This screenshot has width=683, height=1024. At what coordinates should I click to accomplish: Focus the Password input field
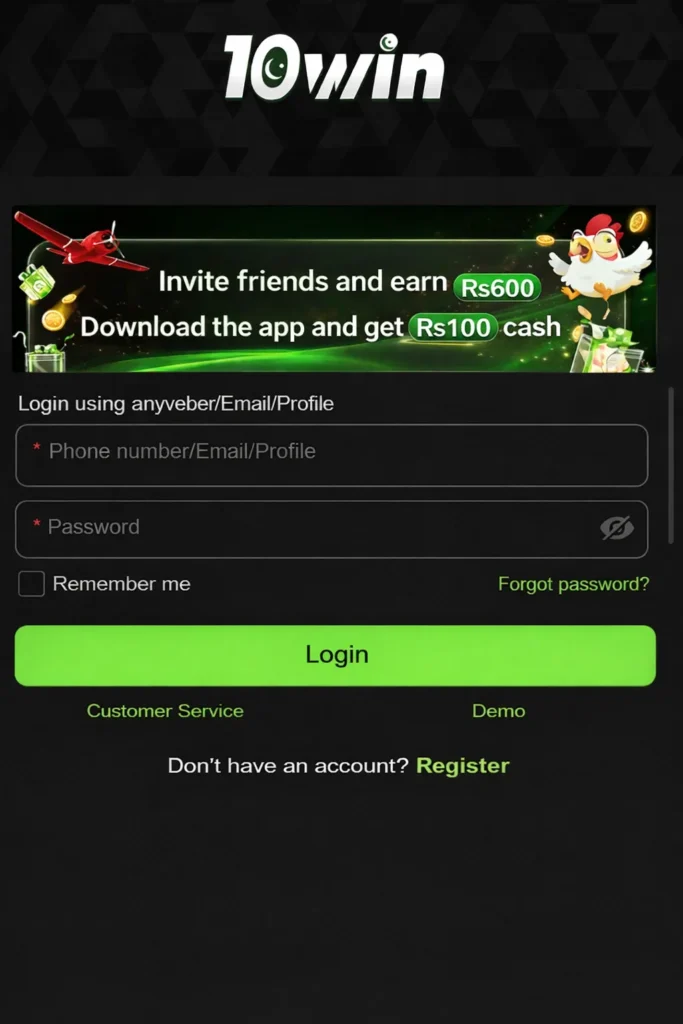coord(300,528)
